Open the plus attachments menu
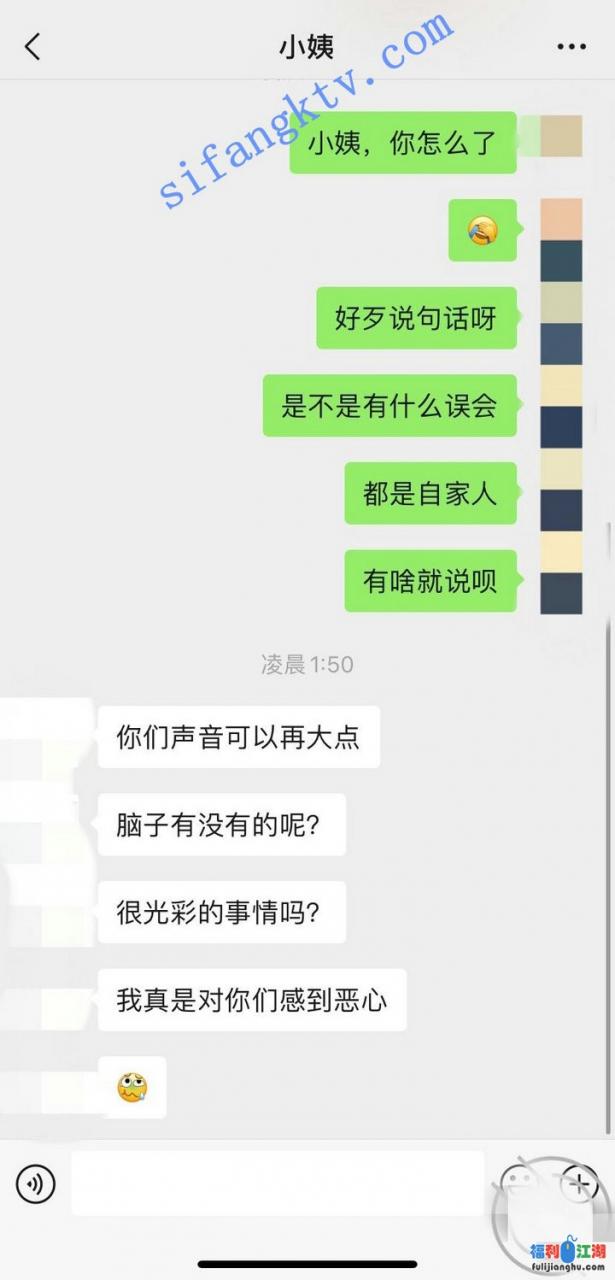The image size is (615, 1280). 579,1184
